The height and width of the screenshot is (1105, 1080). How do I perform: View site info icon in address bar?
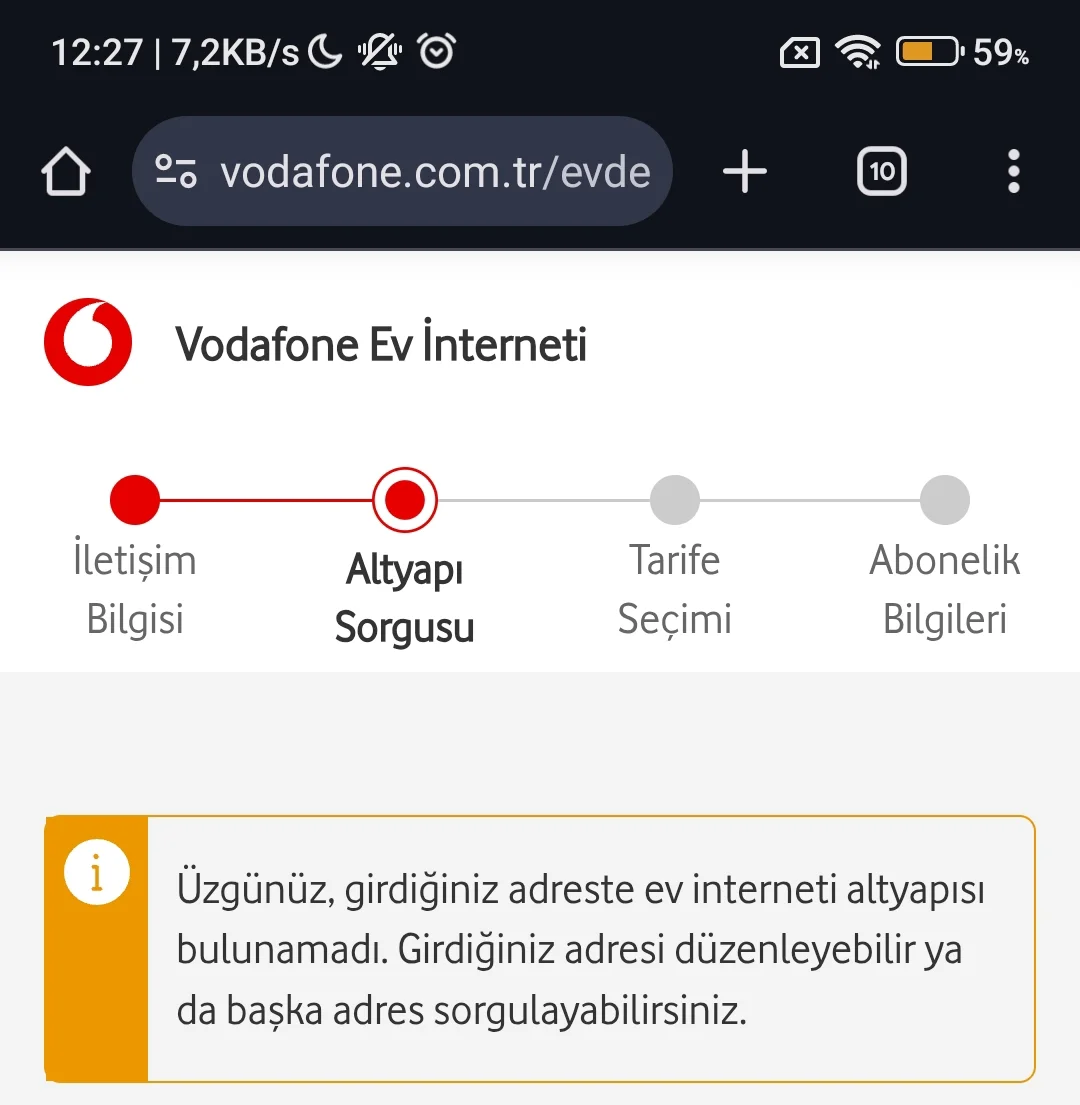176,172
